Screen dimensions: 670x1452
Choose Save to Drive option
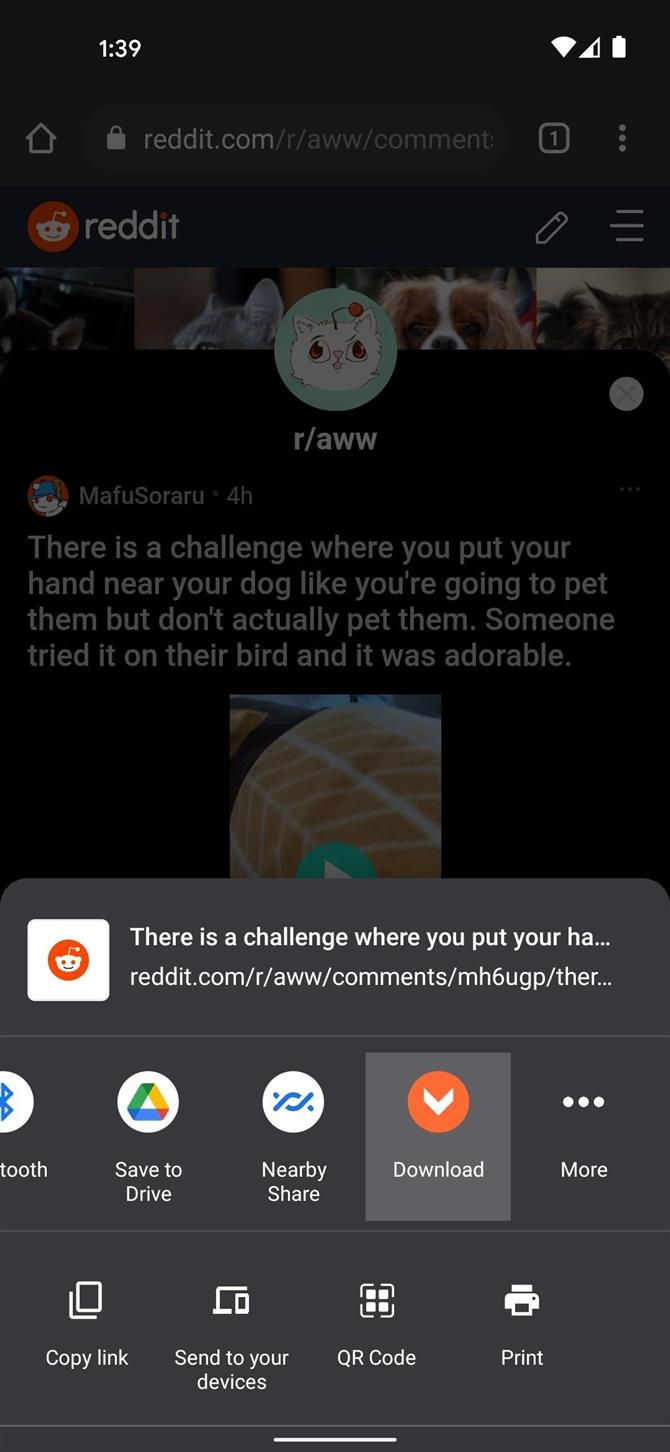tap(148, 1135)
